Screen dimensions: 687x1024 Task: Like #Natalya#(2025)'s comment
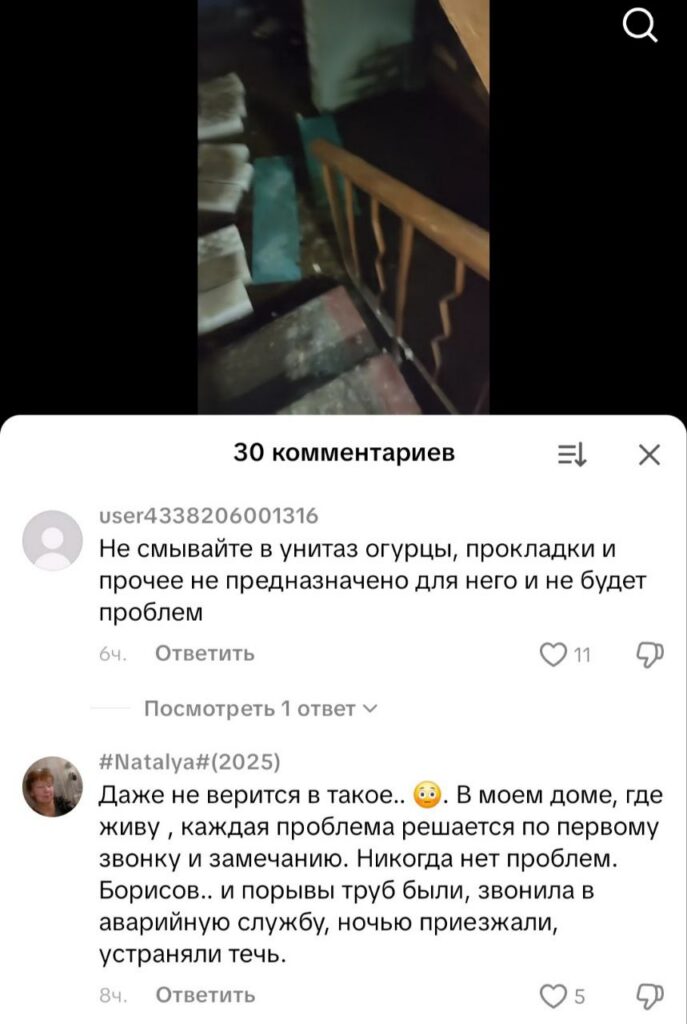[551, 995]
